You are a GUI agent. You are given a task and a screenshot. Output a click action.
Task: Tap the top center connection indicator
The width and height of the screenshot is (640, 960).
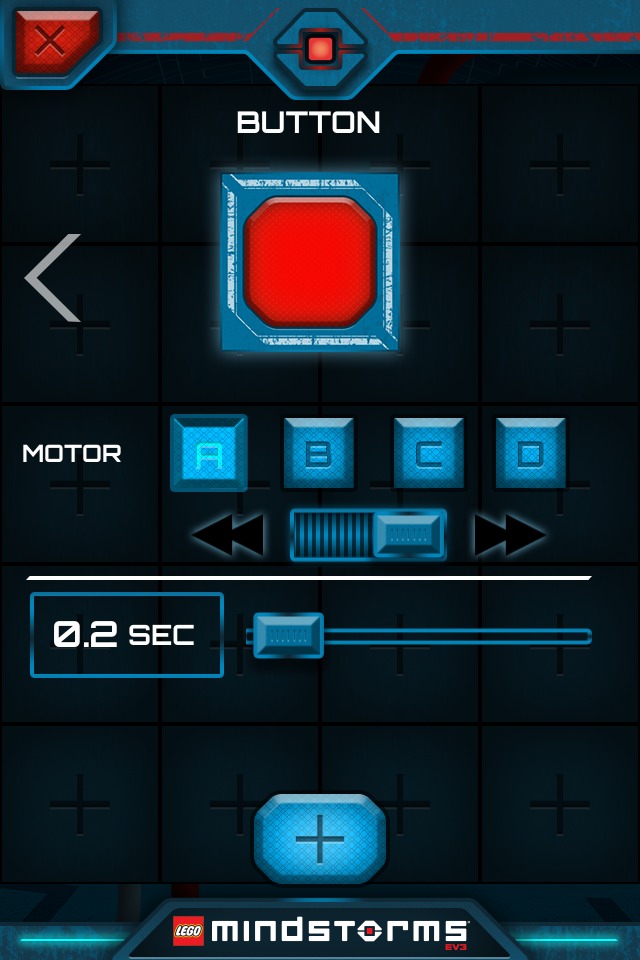point(320,48)
